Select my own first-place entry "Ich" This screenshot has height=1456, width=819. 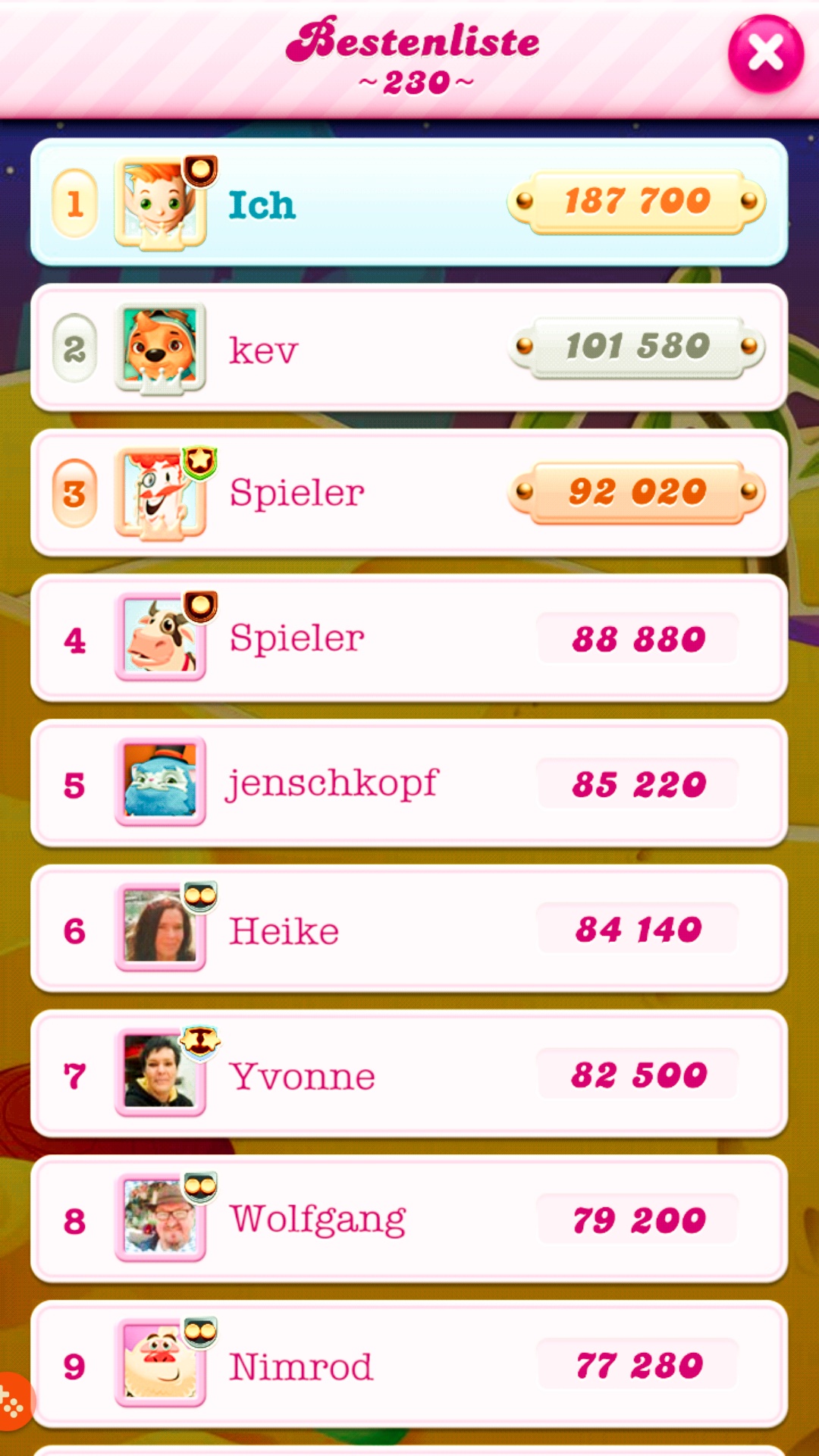(x=409, y=202)
